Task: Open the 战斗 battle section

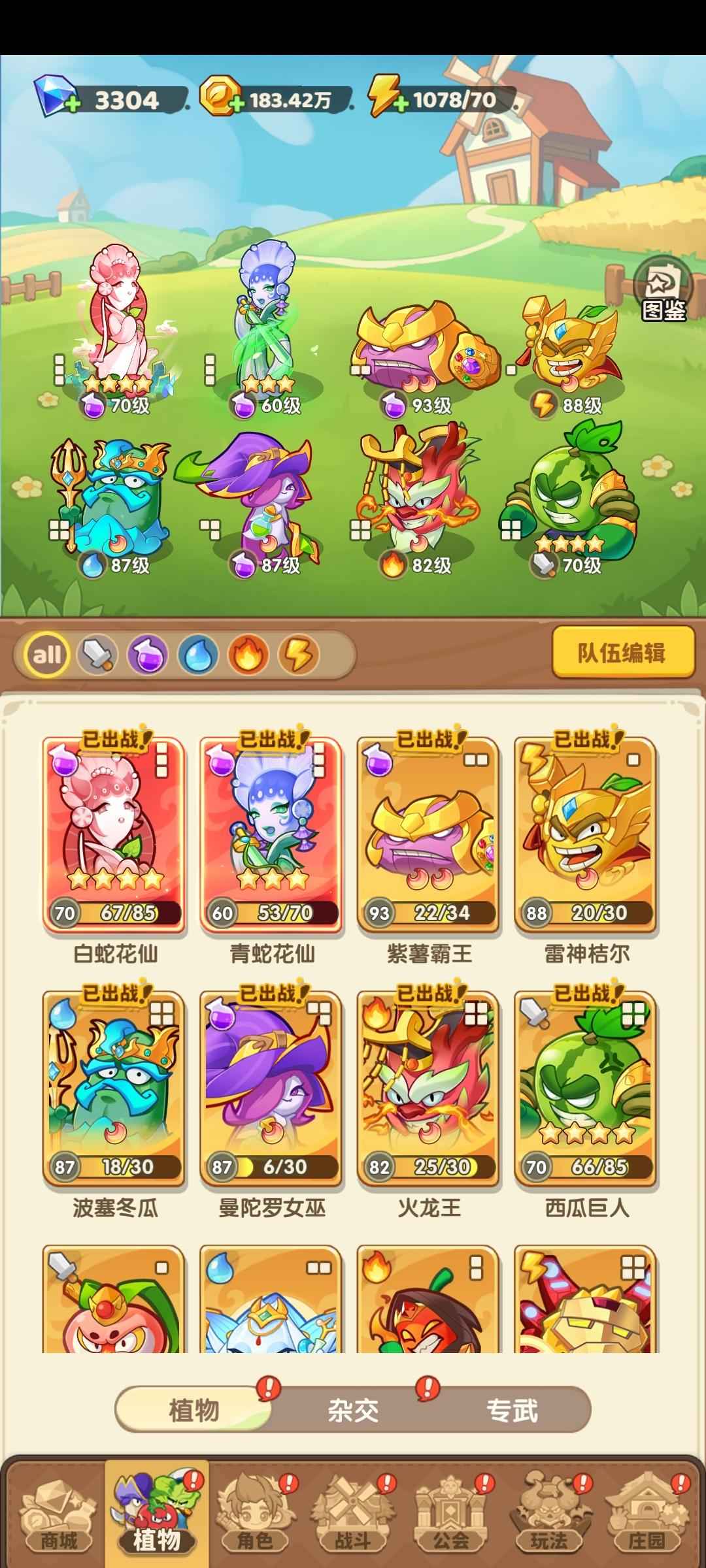Action: pos(353,1514)
